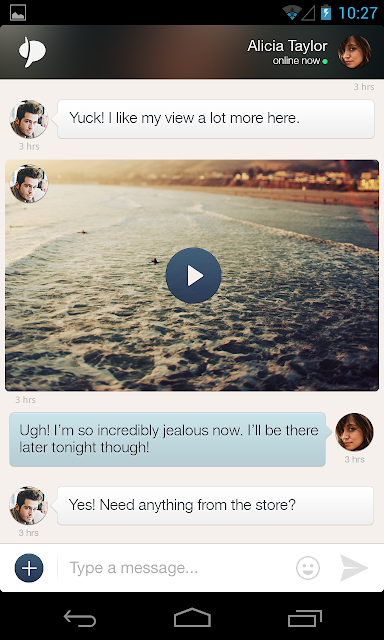
Task: Go back using system back button
Action: click(80, 618)
